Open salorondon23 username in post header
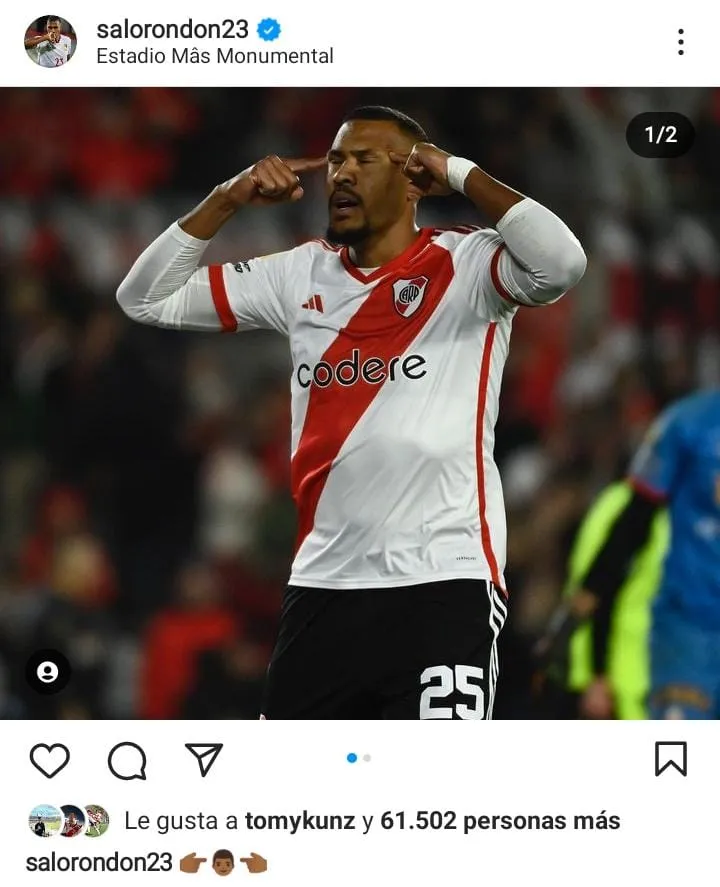 tap(172, 29)
